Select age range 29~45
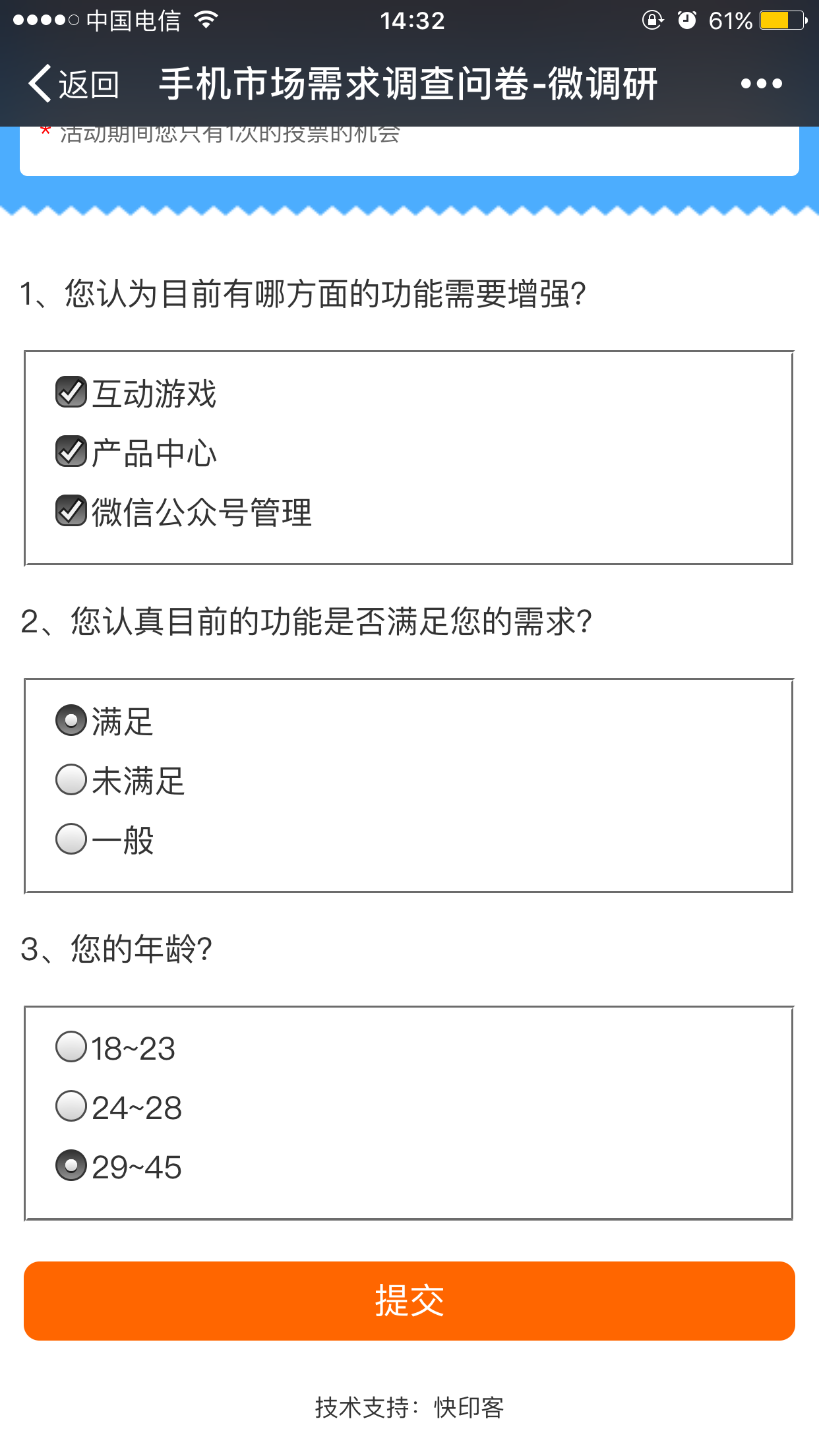 click(71, 1166)
